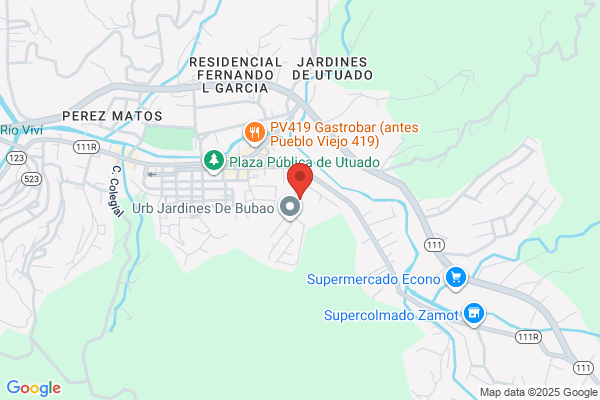This screenshot has height=400, width=600.
Task: Select the Supermercado Econo shopping pin
Action: (x=456, y=278)
